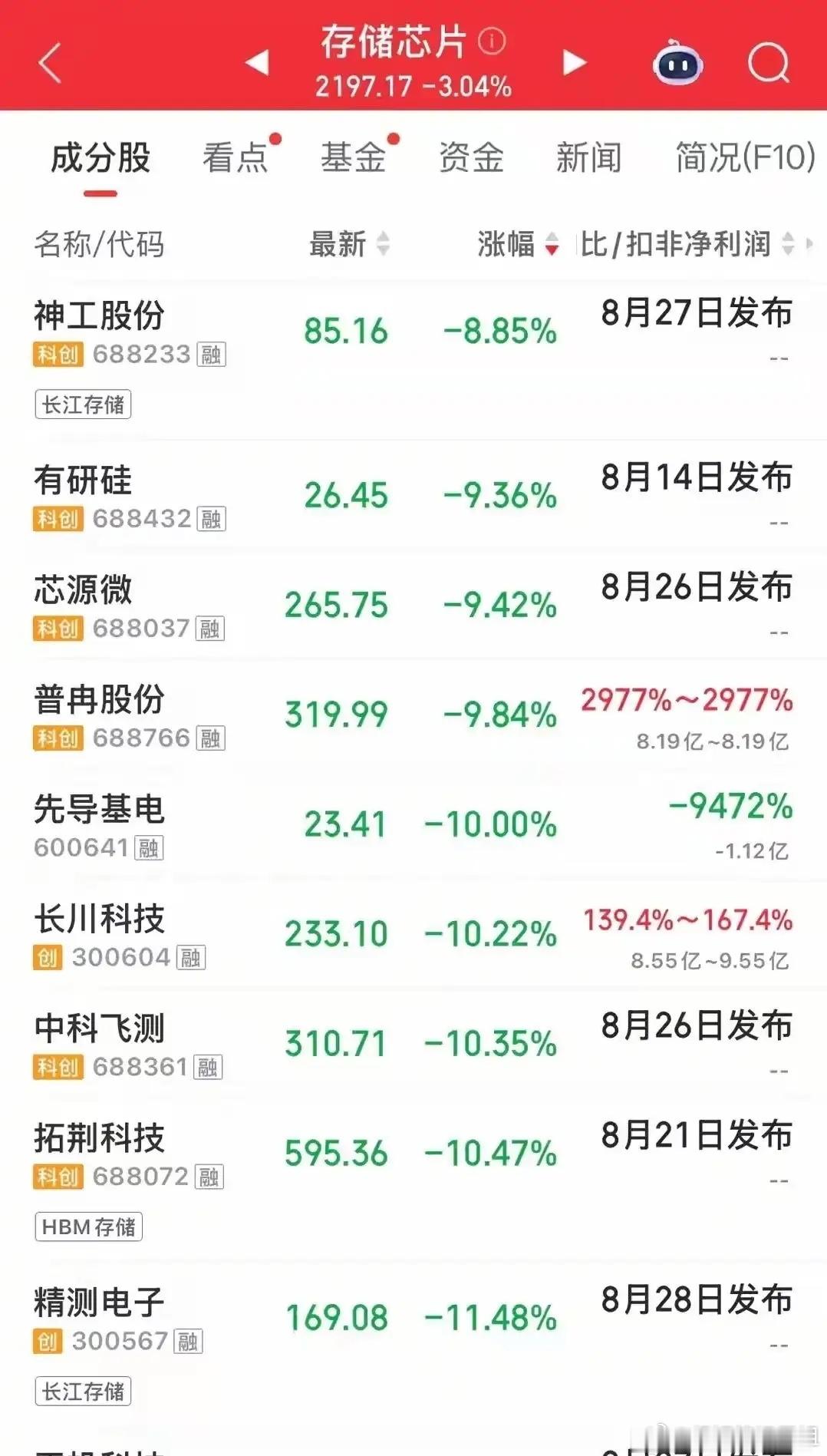This screenshot has width=827, height=1456.
Task: Switch to the previous sector with the left triangle
Action: [x=258, y=62]
